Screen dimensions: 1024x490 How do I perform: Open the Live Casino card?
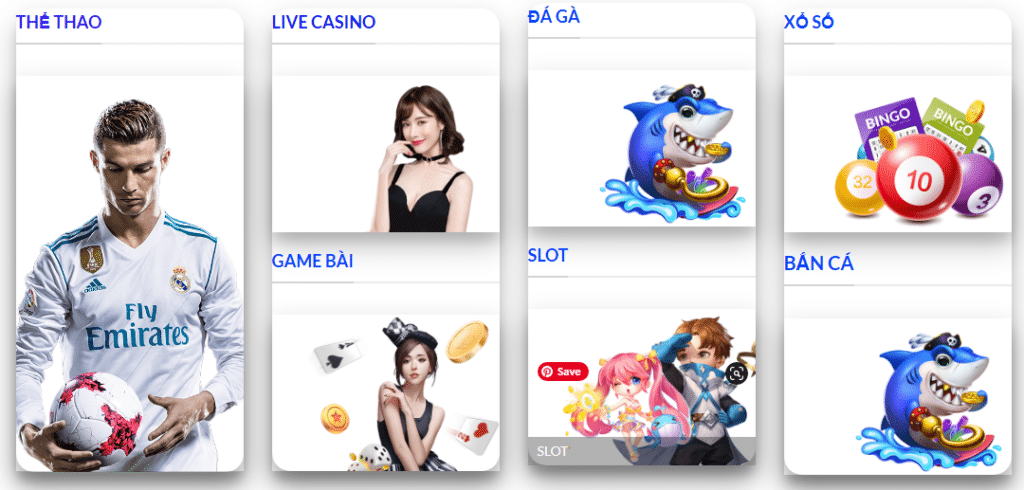(385, 153)
